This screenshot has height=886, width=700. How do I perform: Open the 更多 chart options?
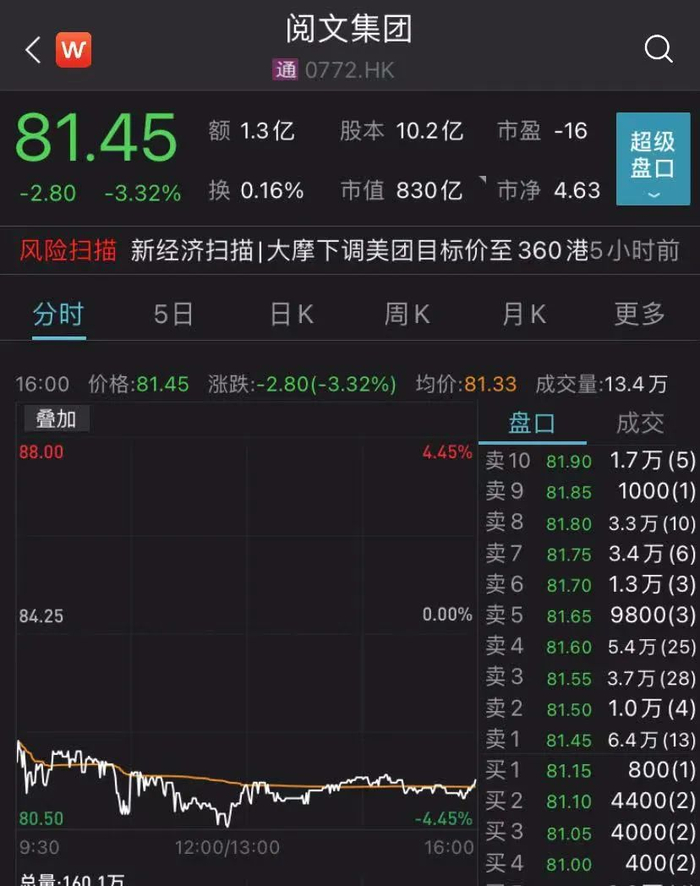(x=640, y=315)
